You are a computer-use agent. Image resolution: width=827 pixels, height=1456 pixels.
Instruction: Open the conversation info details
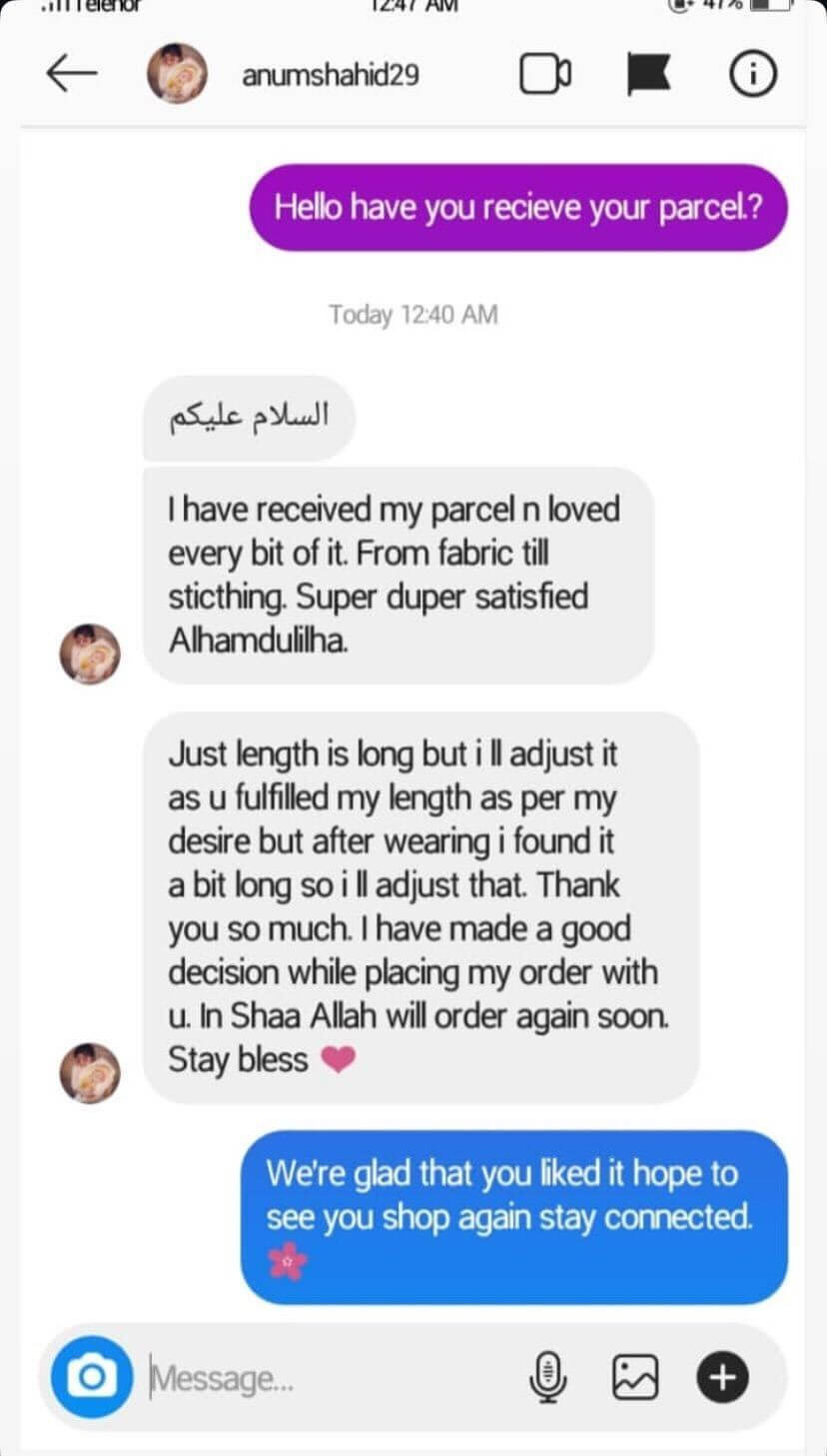pyautogui.click(x=752, y=75)
